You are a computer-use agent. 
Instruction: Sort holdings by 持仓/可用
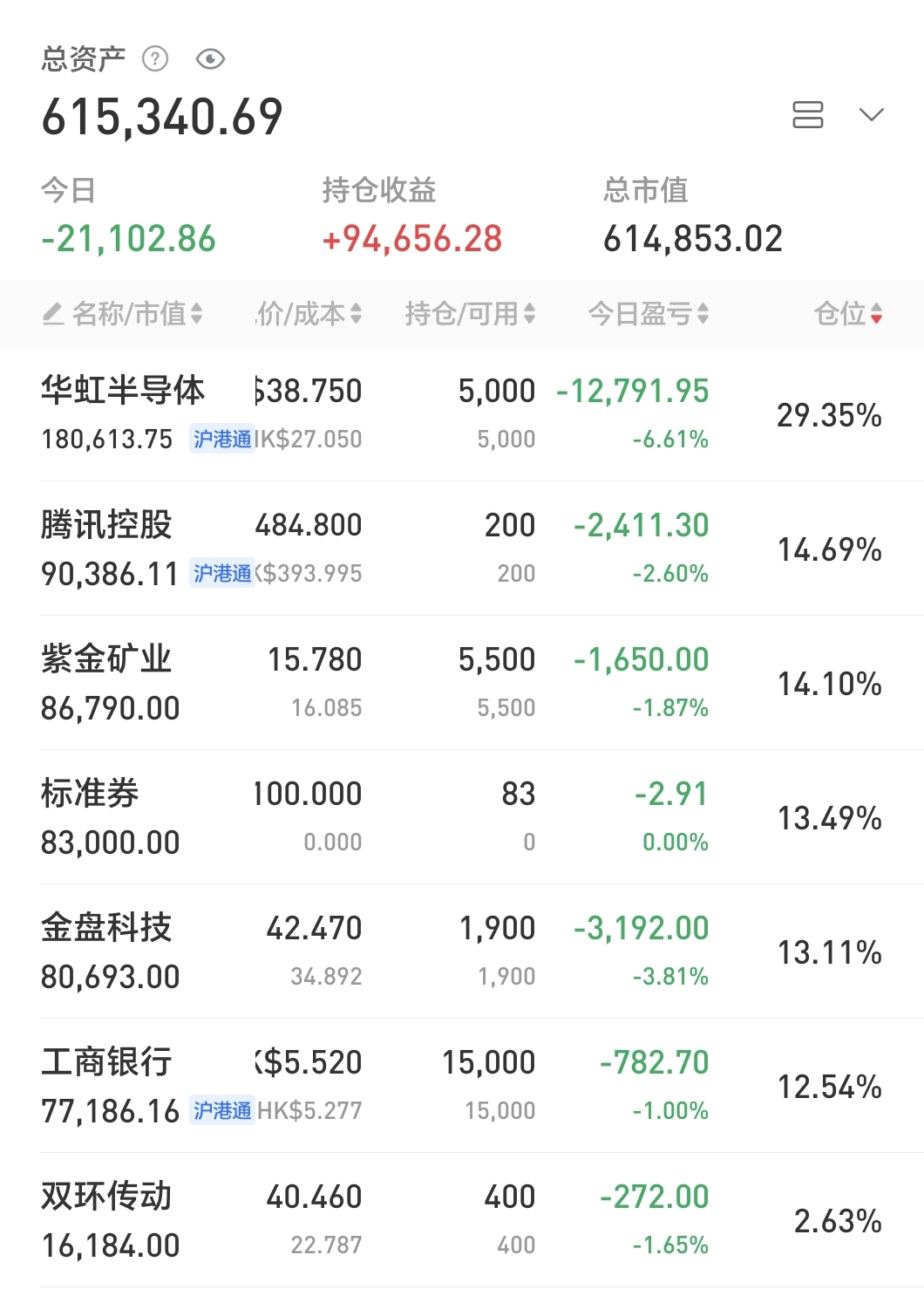[x=470, y=314]
